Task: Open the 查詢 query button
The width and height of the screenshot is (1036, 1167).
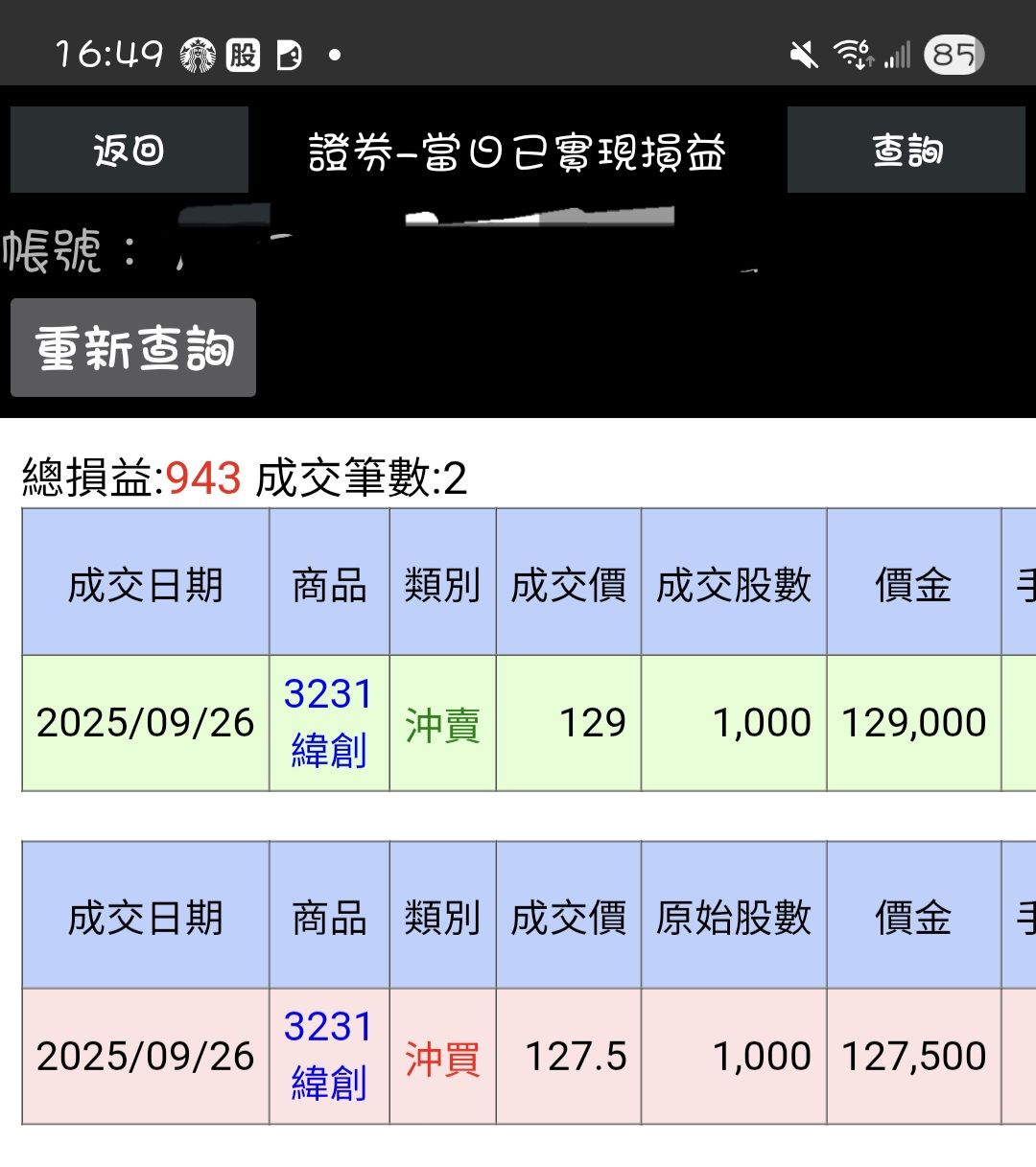Action: (x=906, y=151)
